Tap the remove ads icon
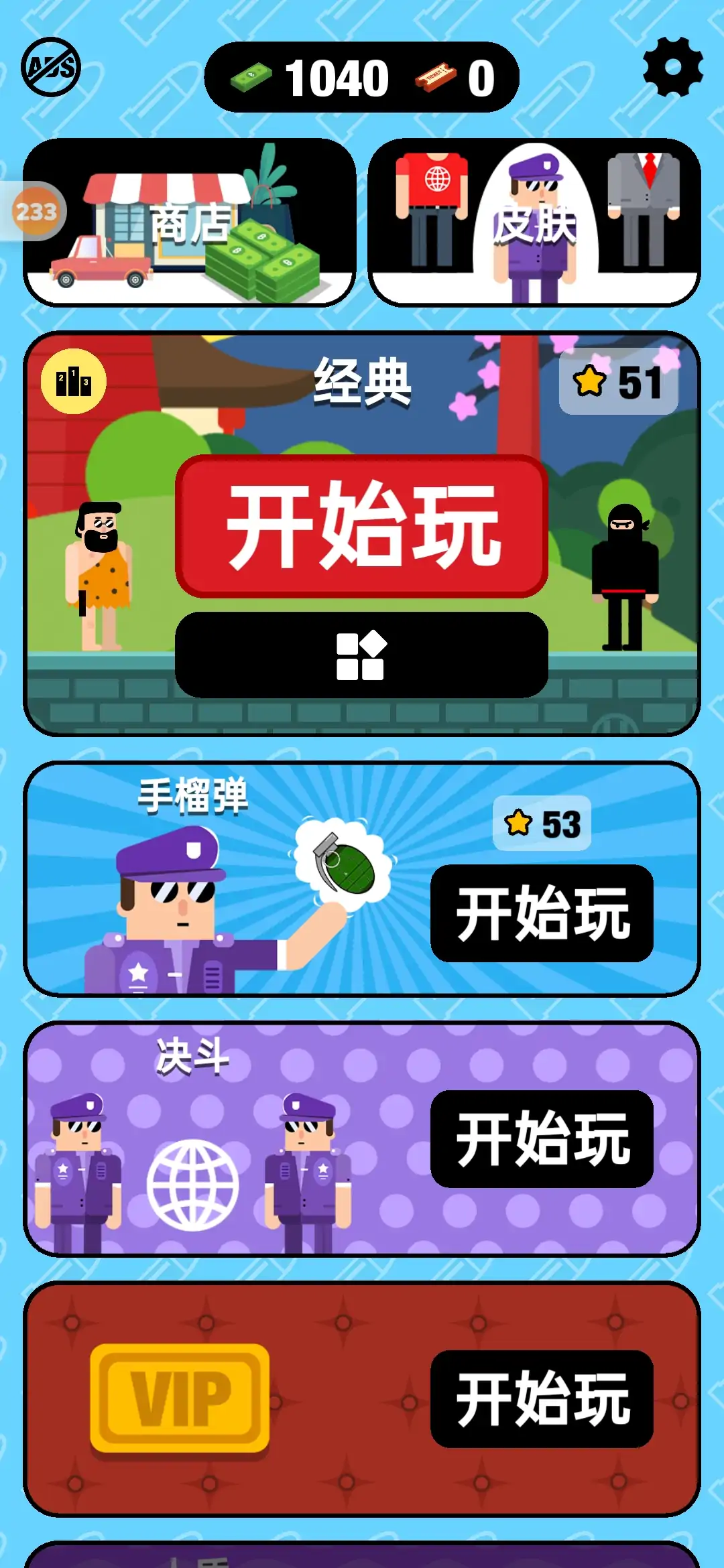Image resolution: width=724 pixels, height=1568 pixels. pyautogui.click(x=51, y=67)
